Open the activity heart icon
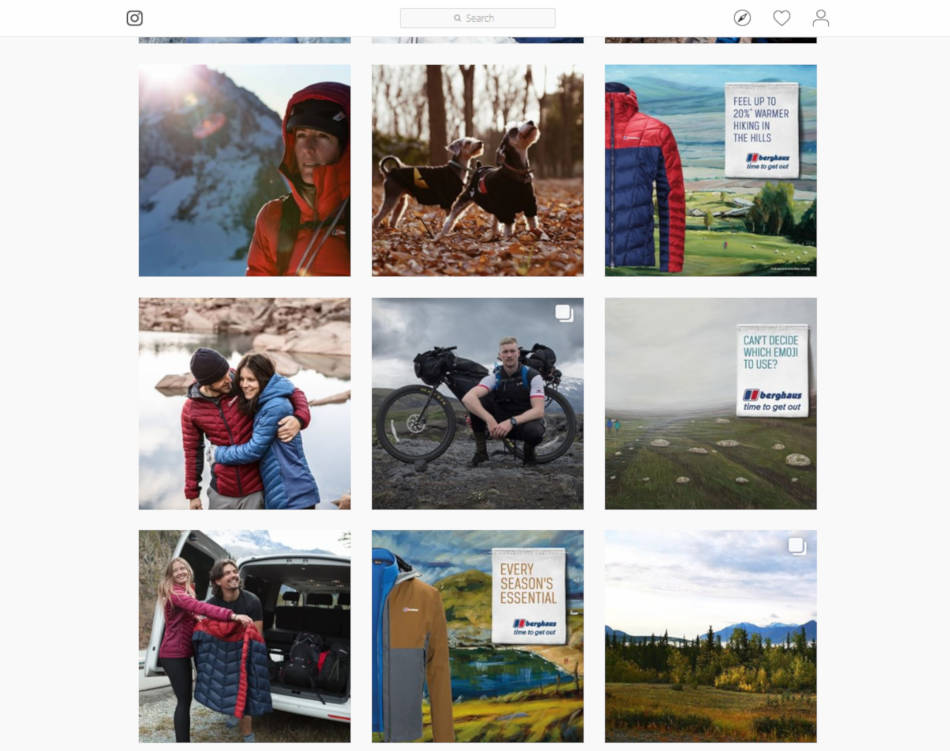 (x=782, y=18)
